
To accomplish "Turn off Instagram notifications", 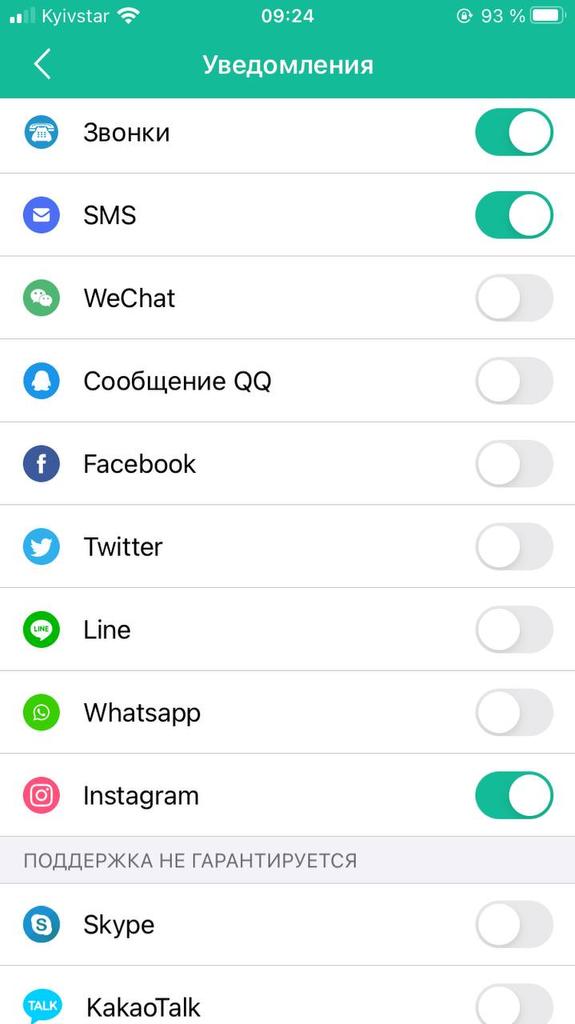I will pos(514,795).
